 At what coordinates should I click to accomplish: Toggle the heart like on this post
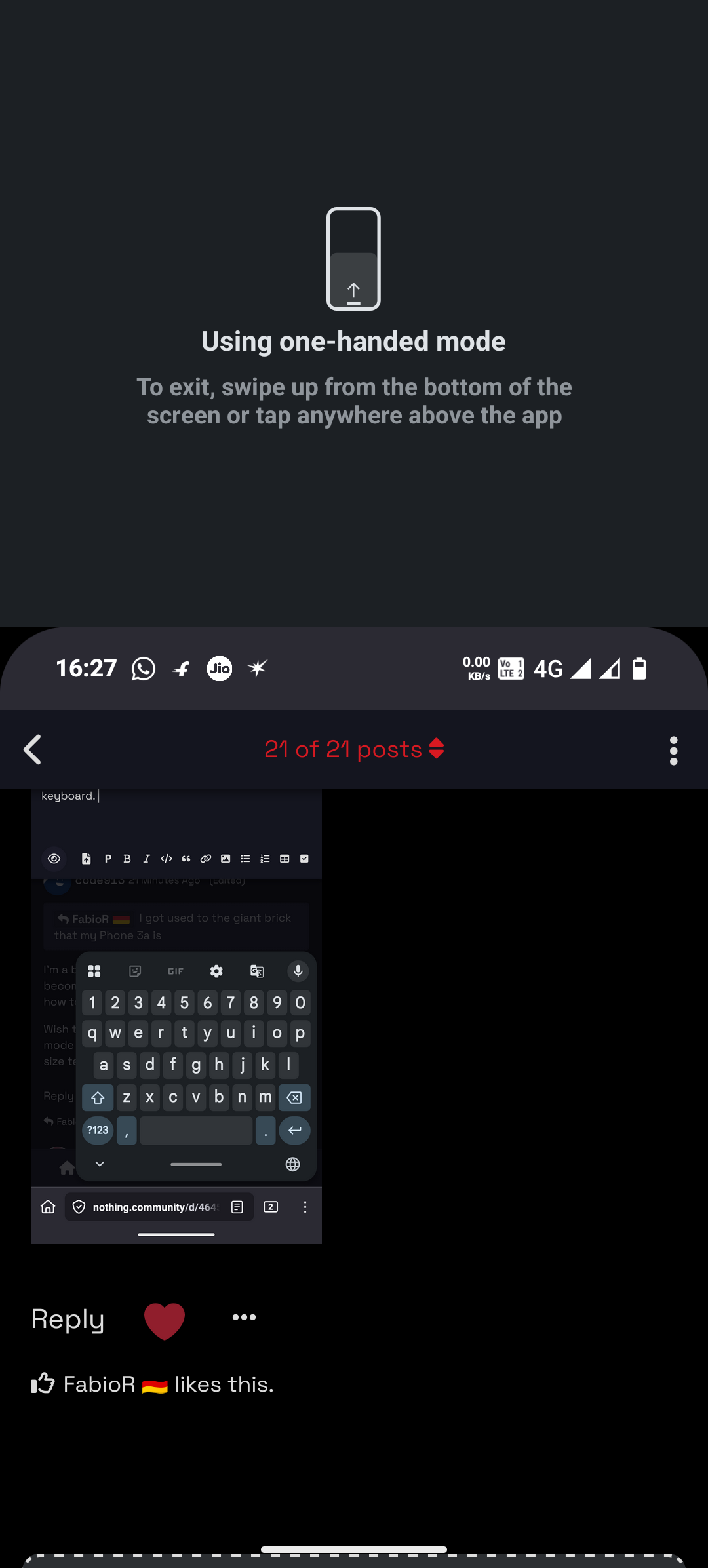pos(165,1320)
